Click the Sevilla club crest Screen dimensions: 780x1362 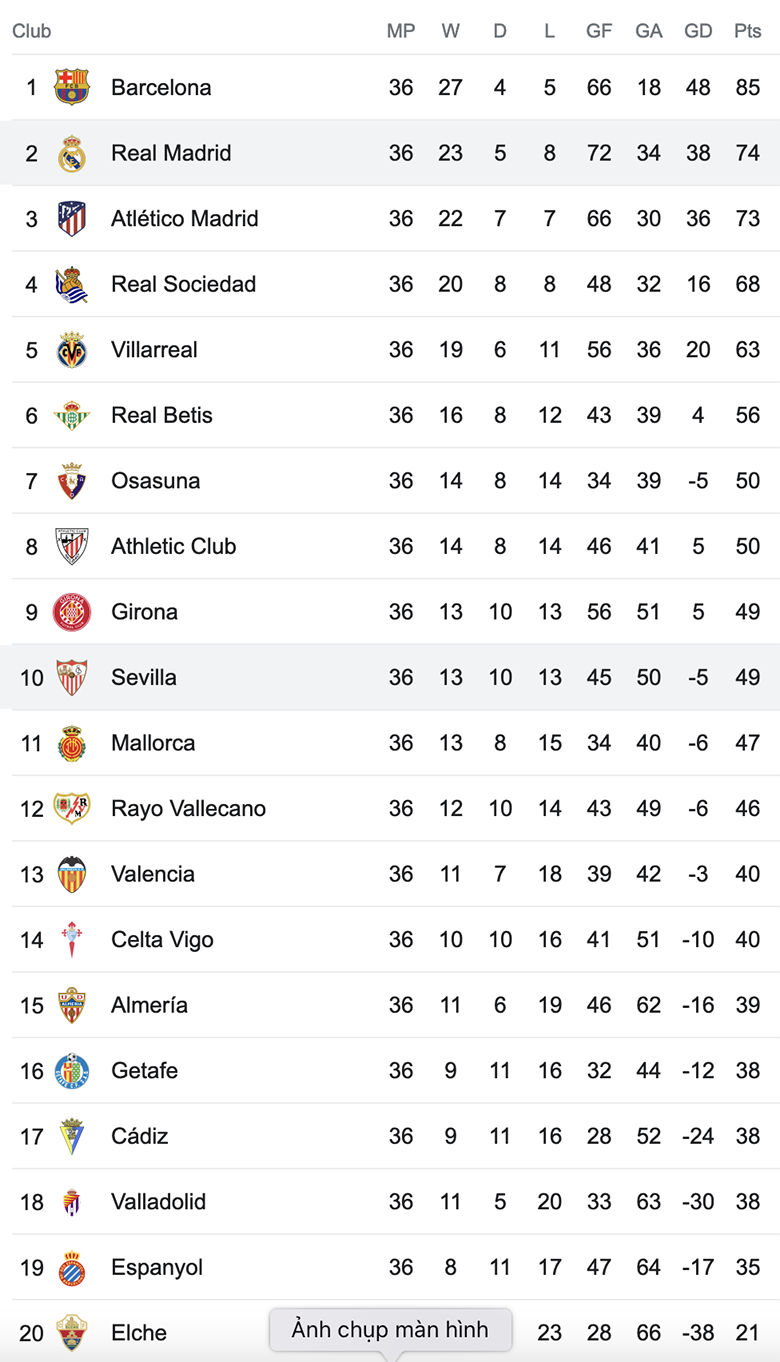click(x=72, y=677)
